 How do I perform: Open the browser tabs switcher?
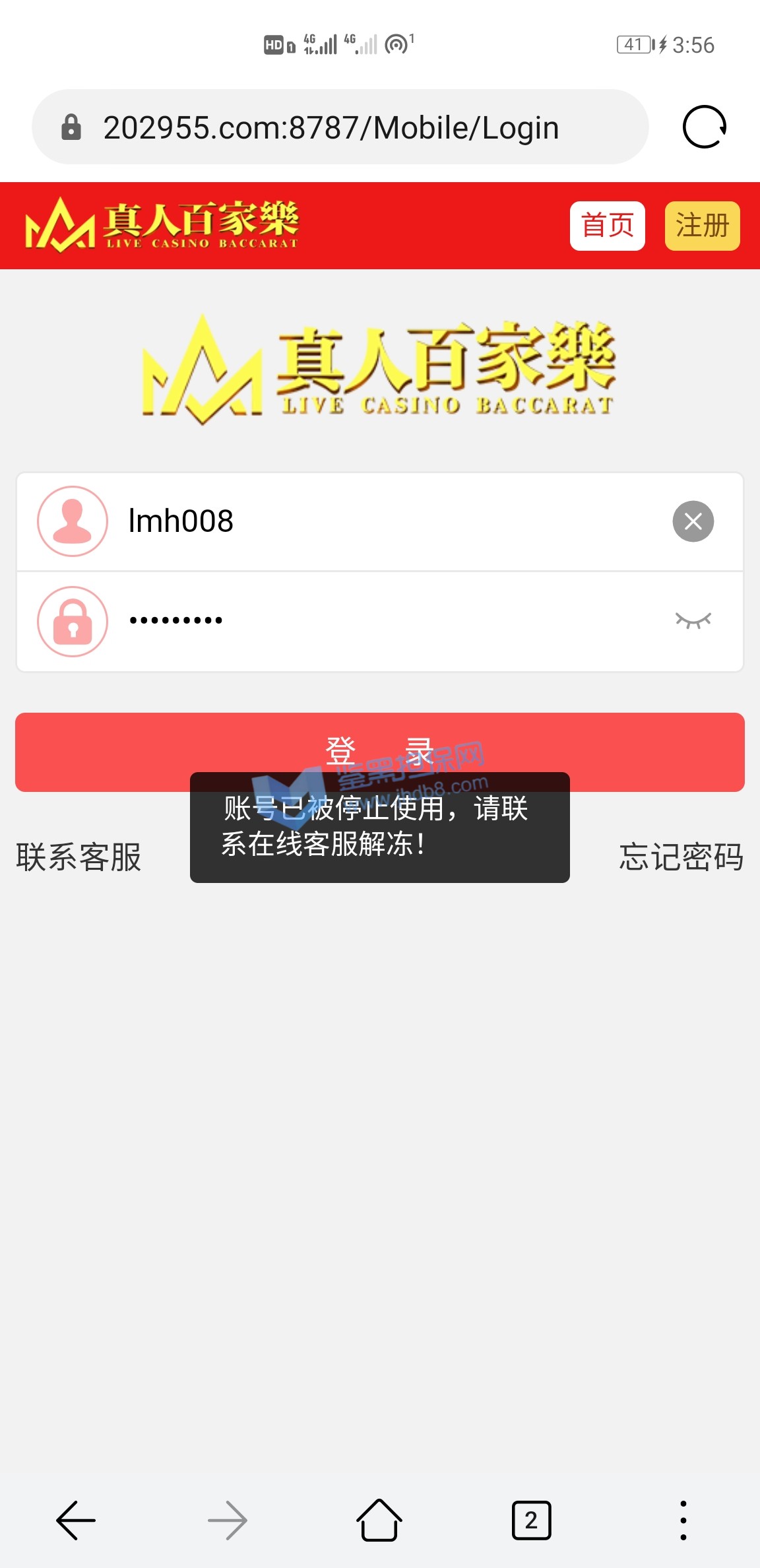click(531, 1520)
